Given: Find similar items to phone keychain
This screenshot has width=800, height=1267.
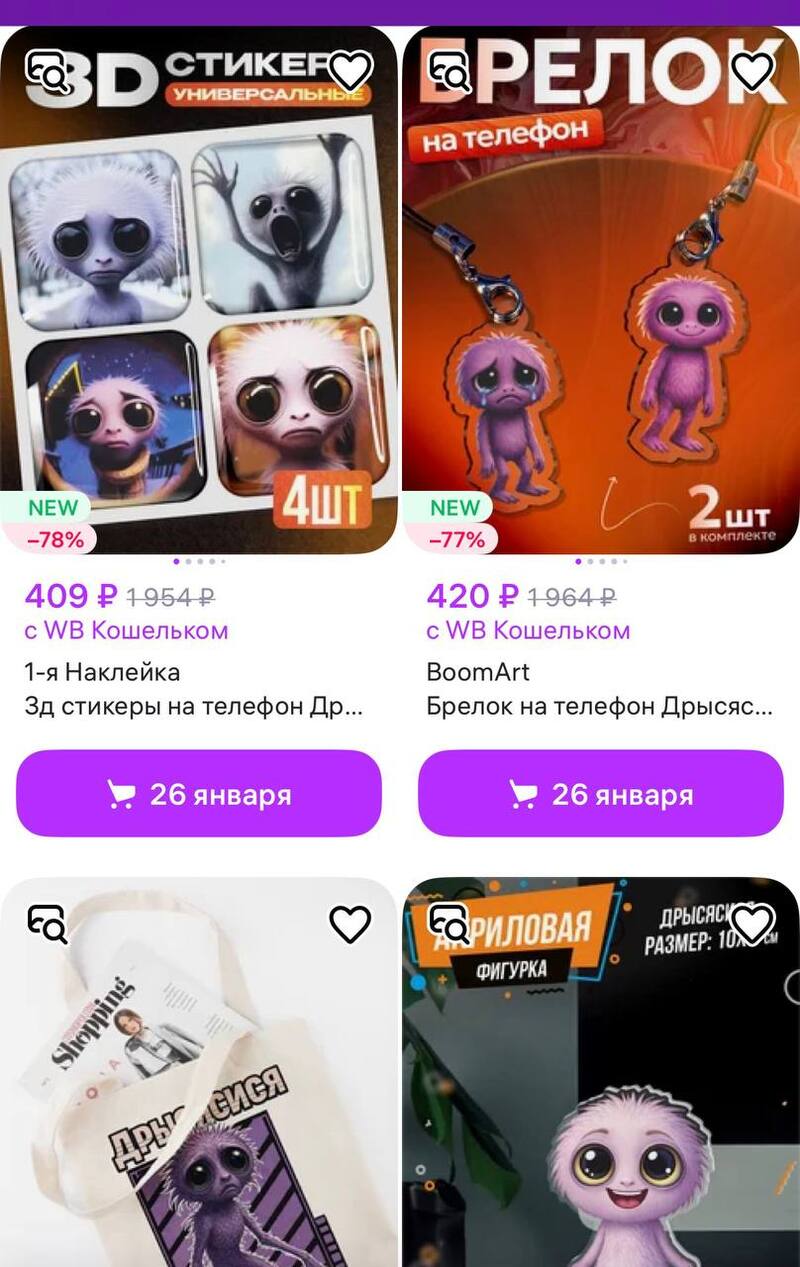Looking at the screenshot, I should point(449,70).
